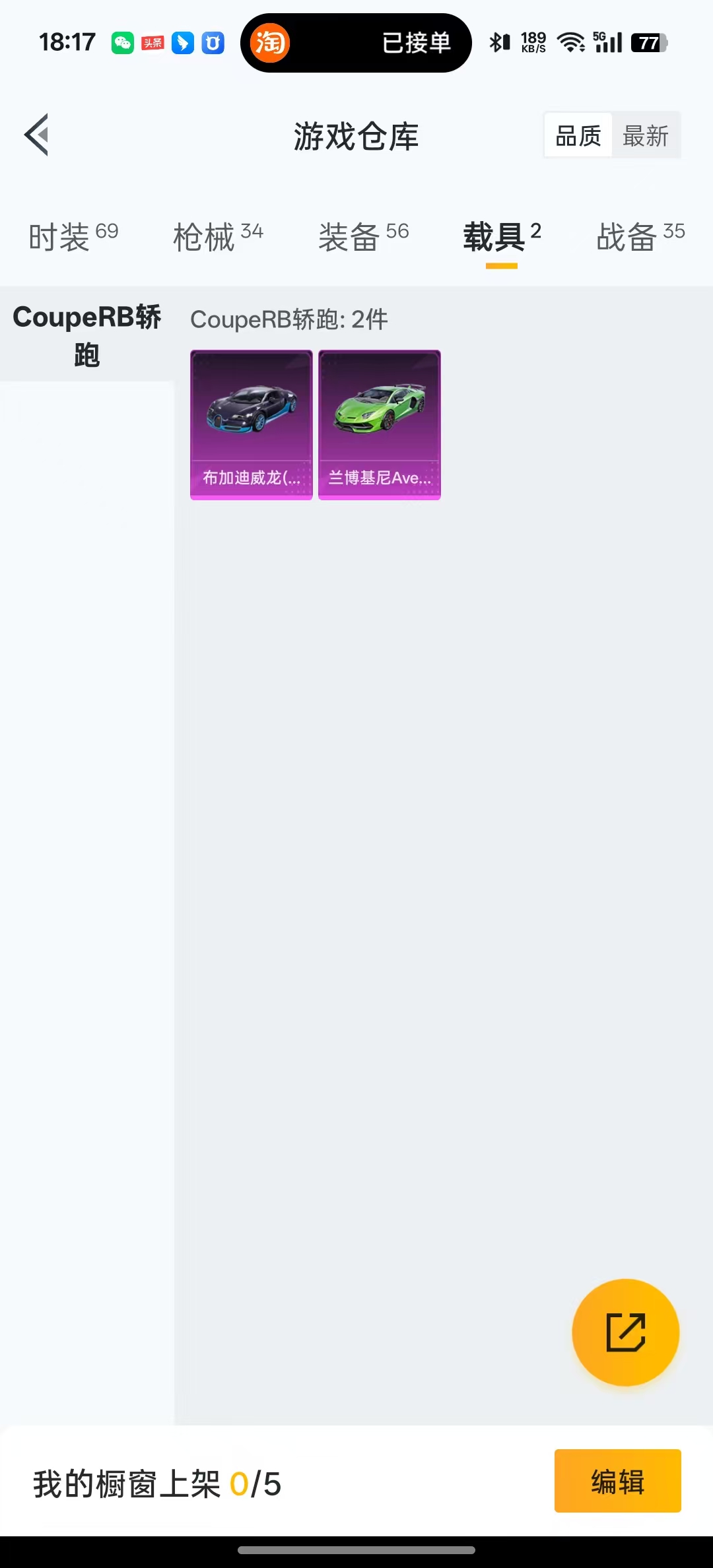Switch to the 时装 tab

73,237
